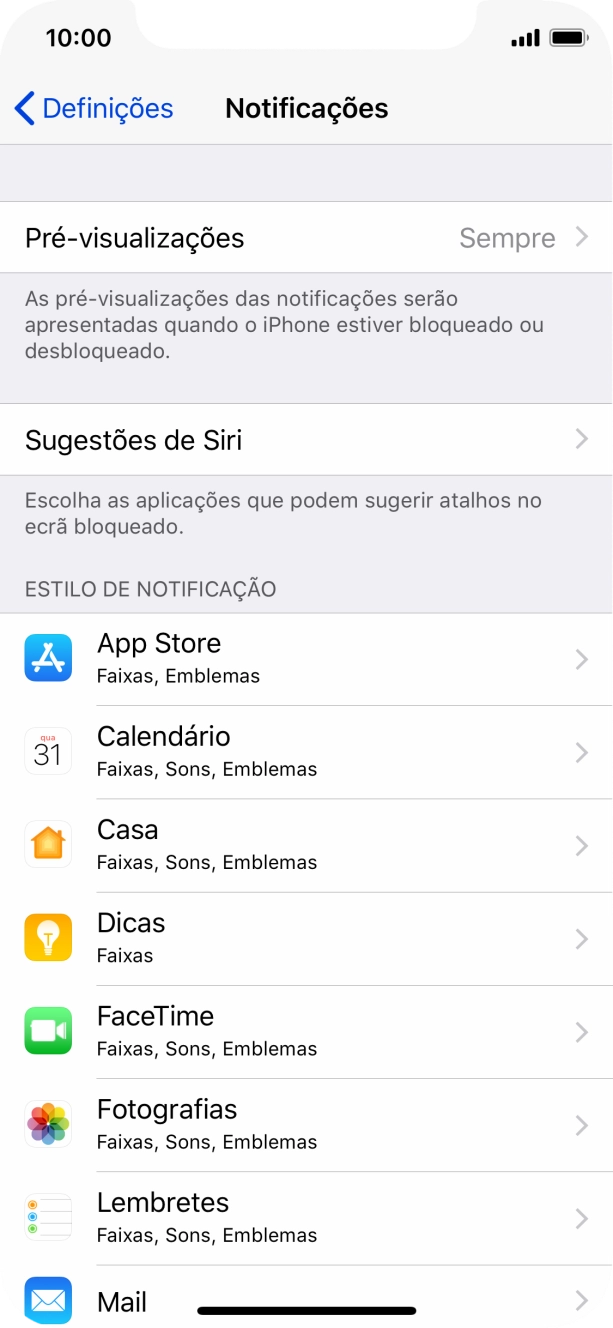Open FaceTime notification settings

[x=306, y=1031]
